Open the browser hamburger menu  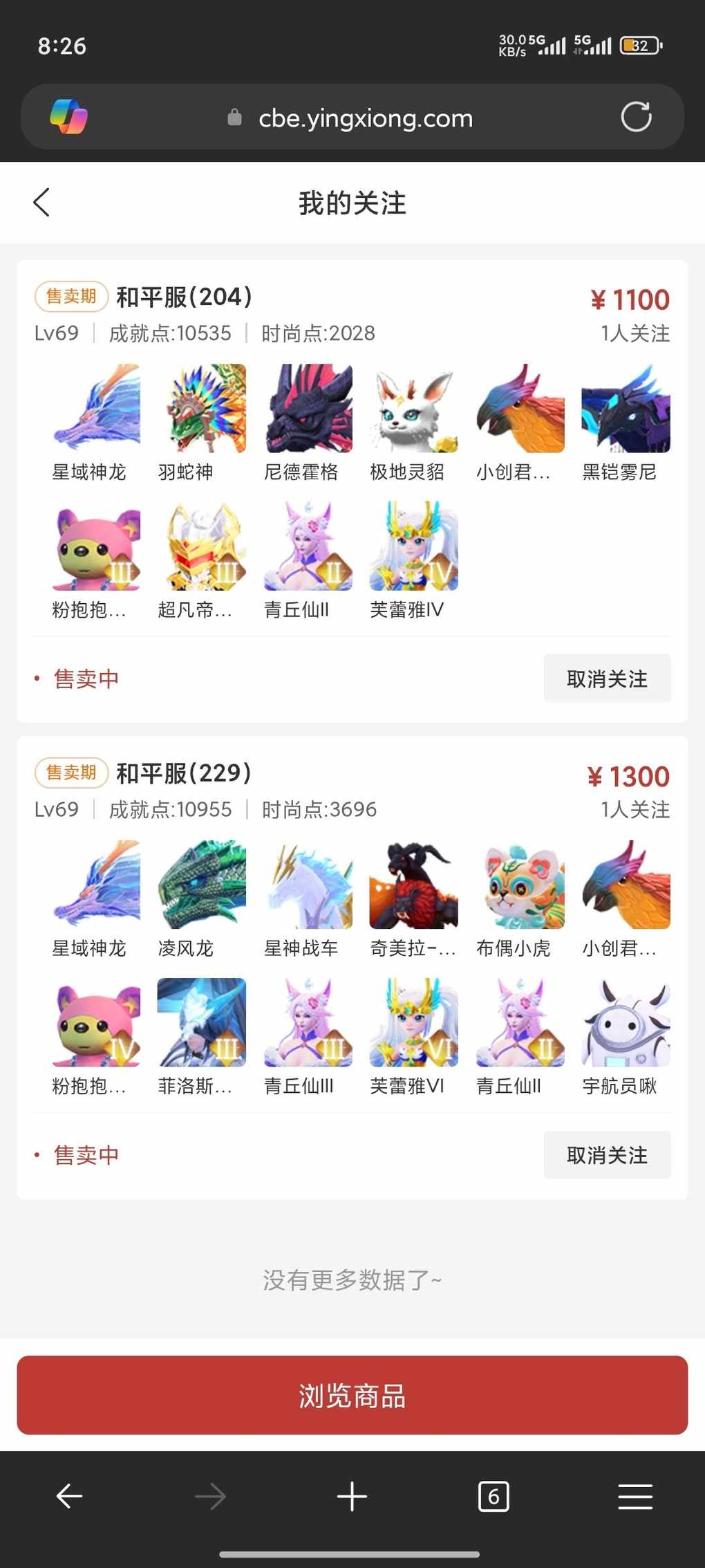coord(635,1496)
